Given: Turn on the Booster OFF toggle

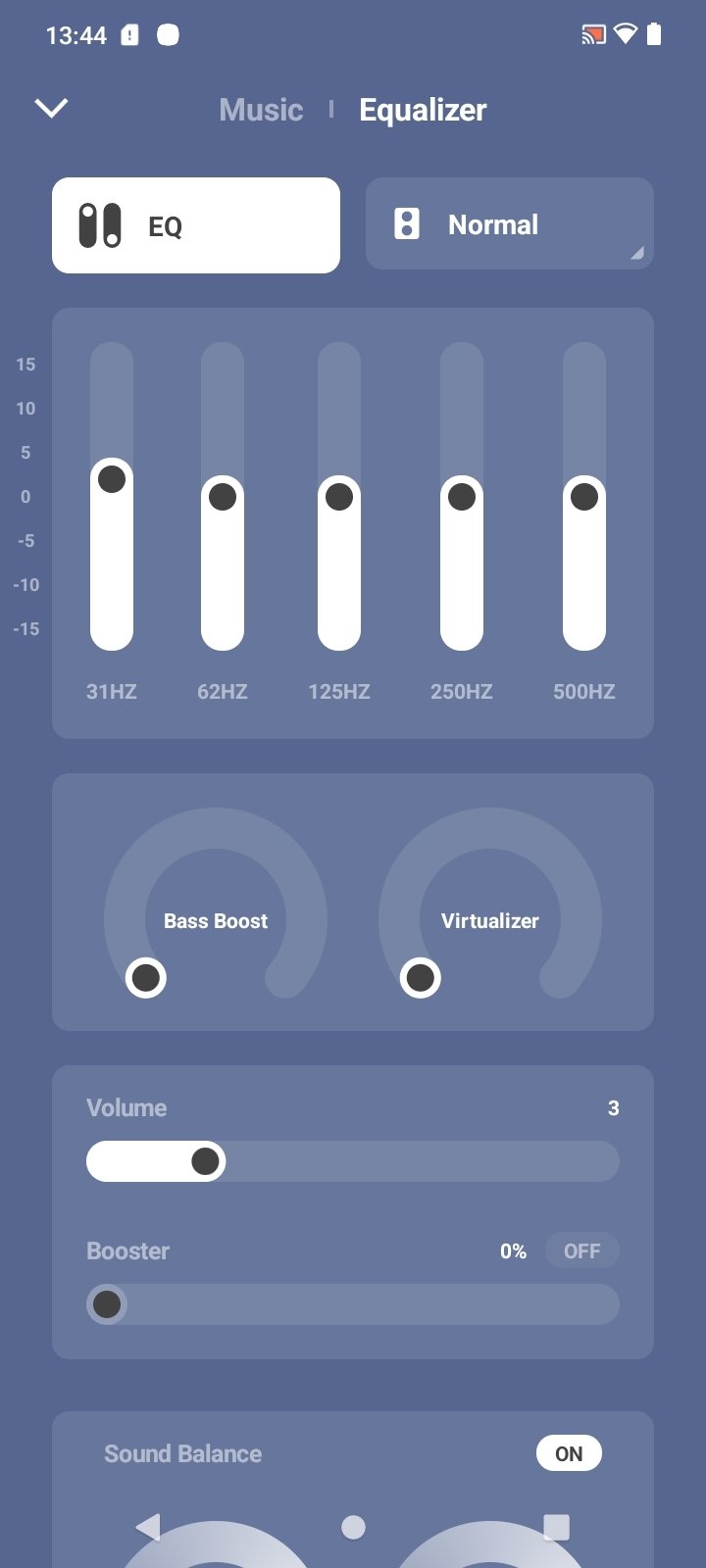Looking at the screenshot, I should tap(581, 1250).
